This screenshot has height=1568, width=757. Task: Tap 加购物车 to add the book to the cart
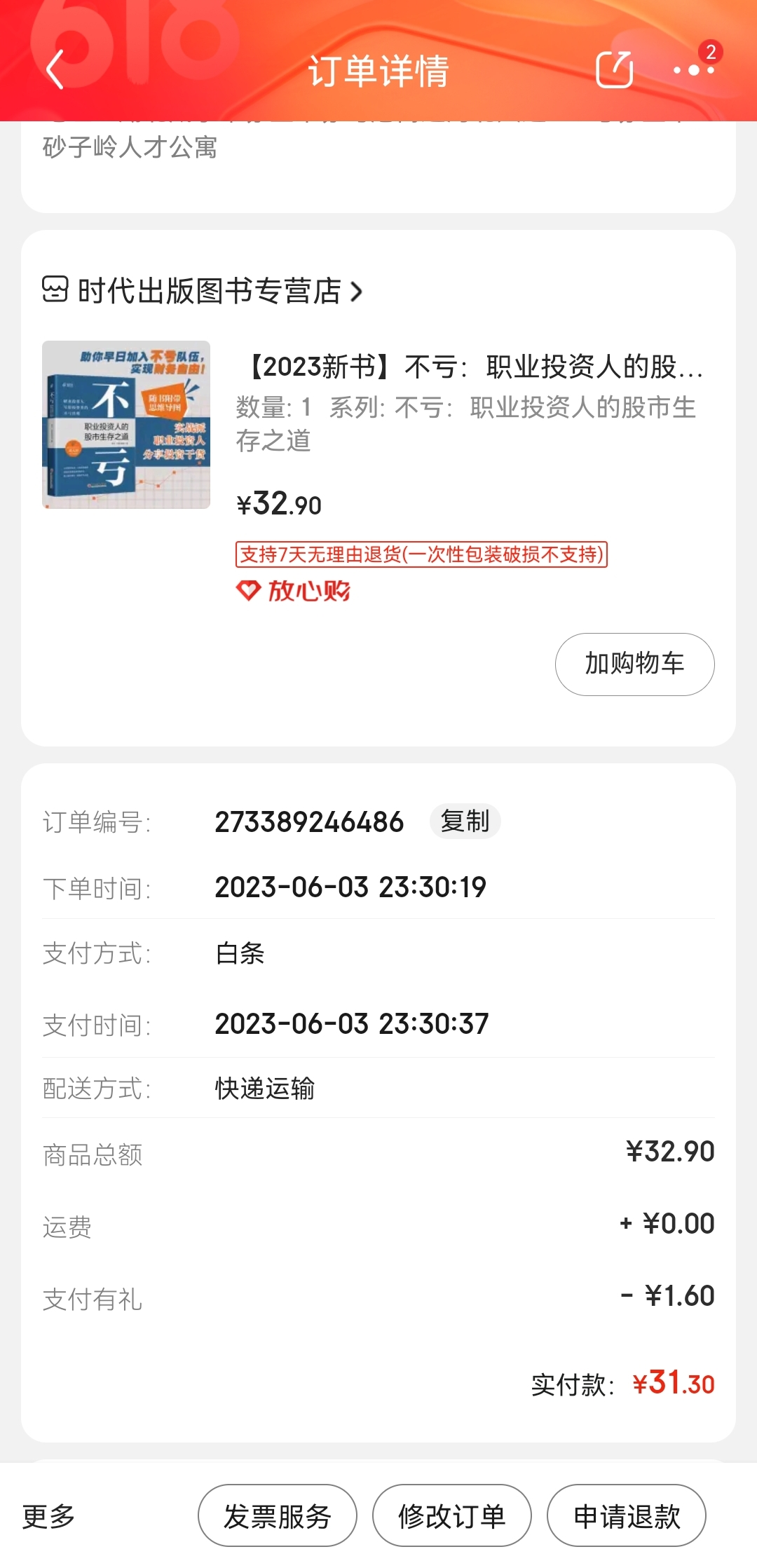pyautogui.click(x=634, y=664)
